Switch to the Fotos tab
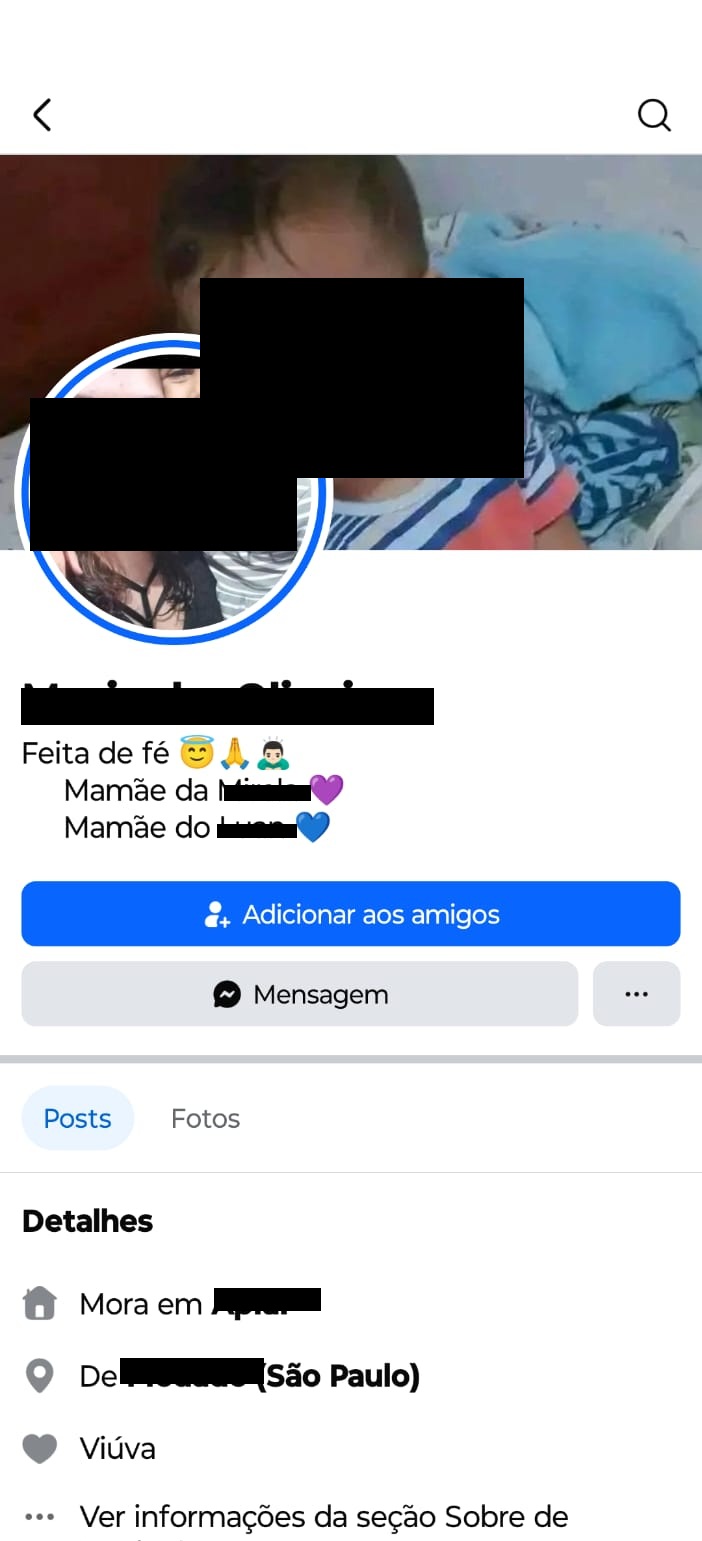 (x=205, y=1118)
